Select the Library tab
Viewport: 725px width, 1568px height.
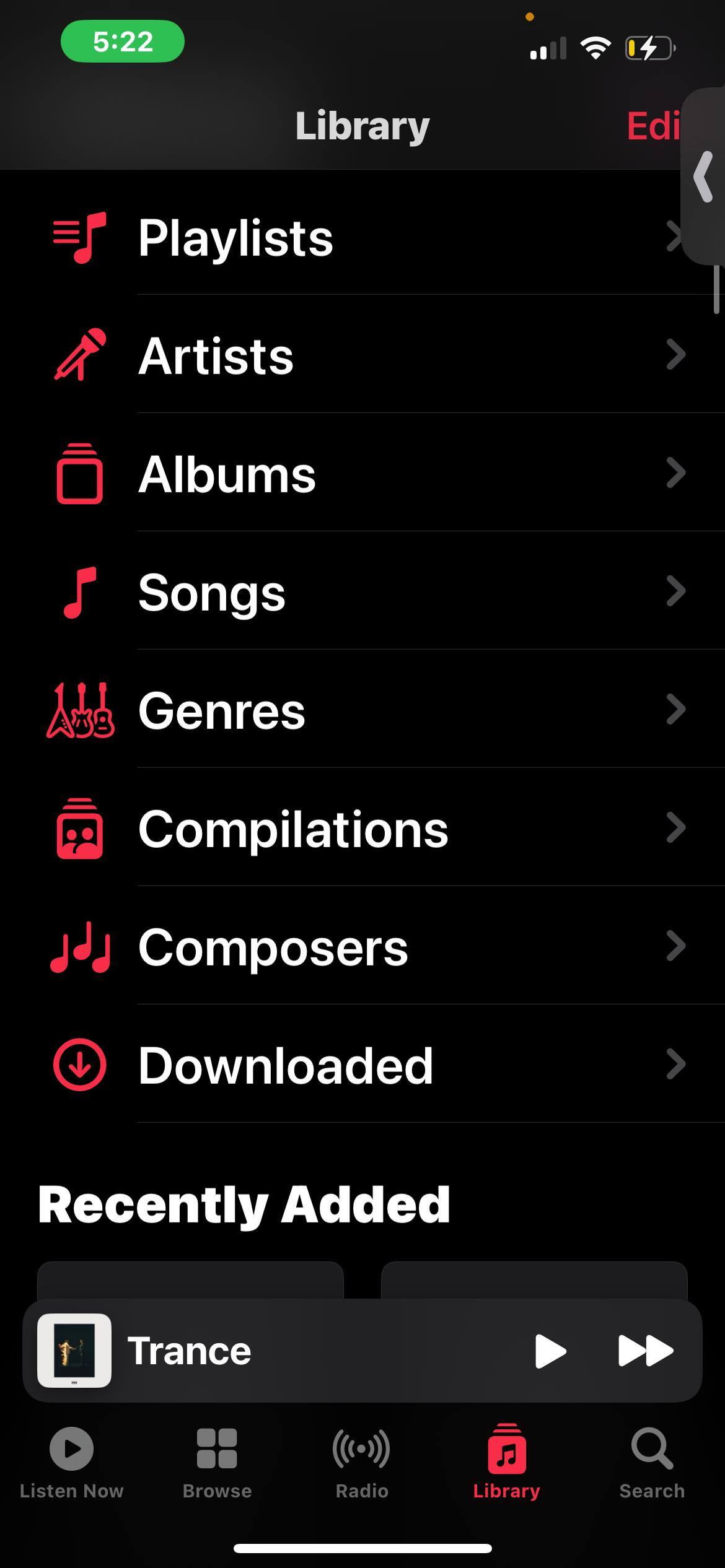(507, 1463)
